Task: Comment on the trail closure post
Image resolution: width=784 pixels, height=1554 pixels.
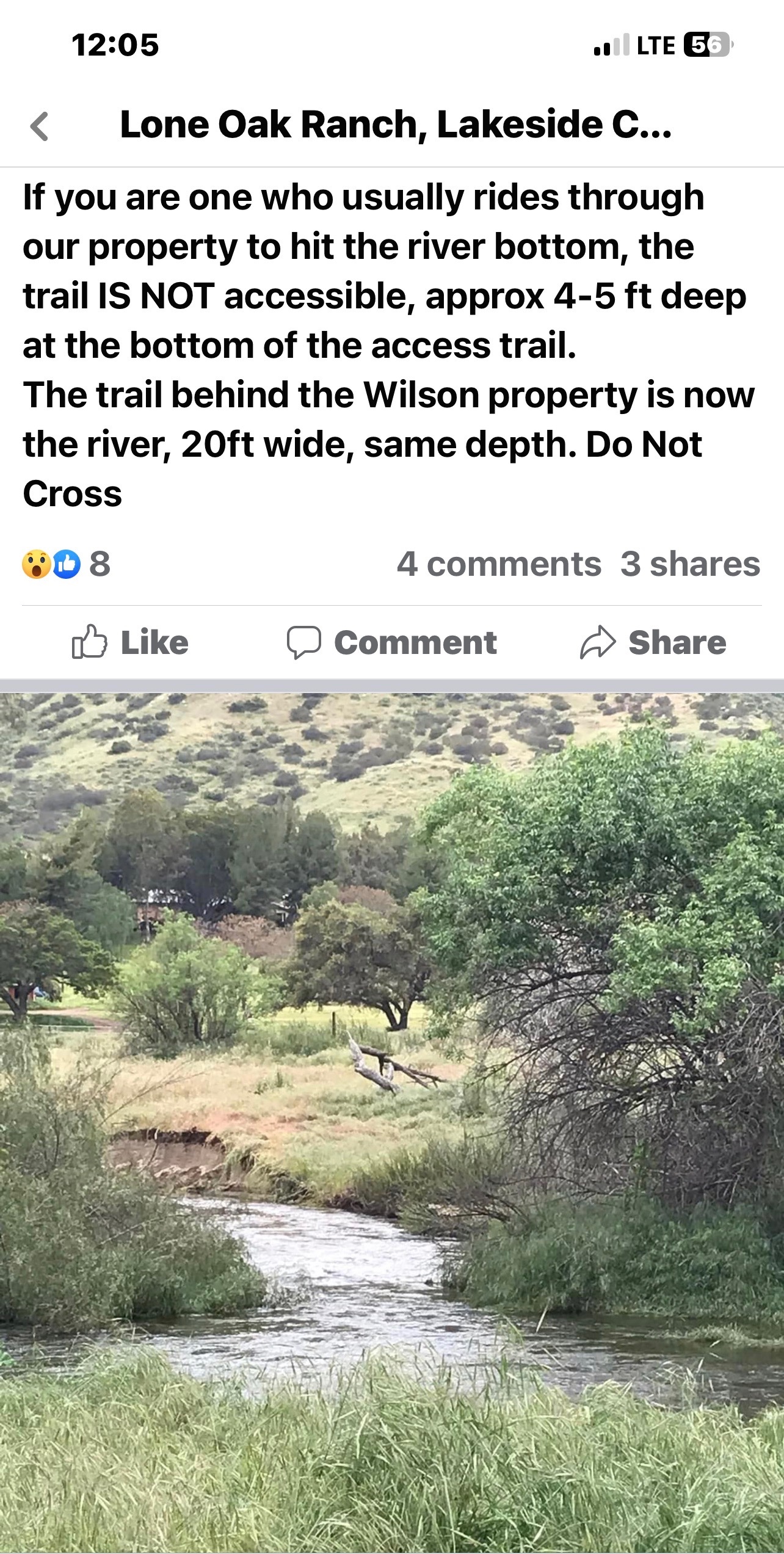Action: pyautogui.click(x=392, y=642)
